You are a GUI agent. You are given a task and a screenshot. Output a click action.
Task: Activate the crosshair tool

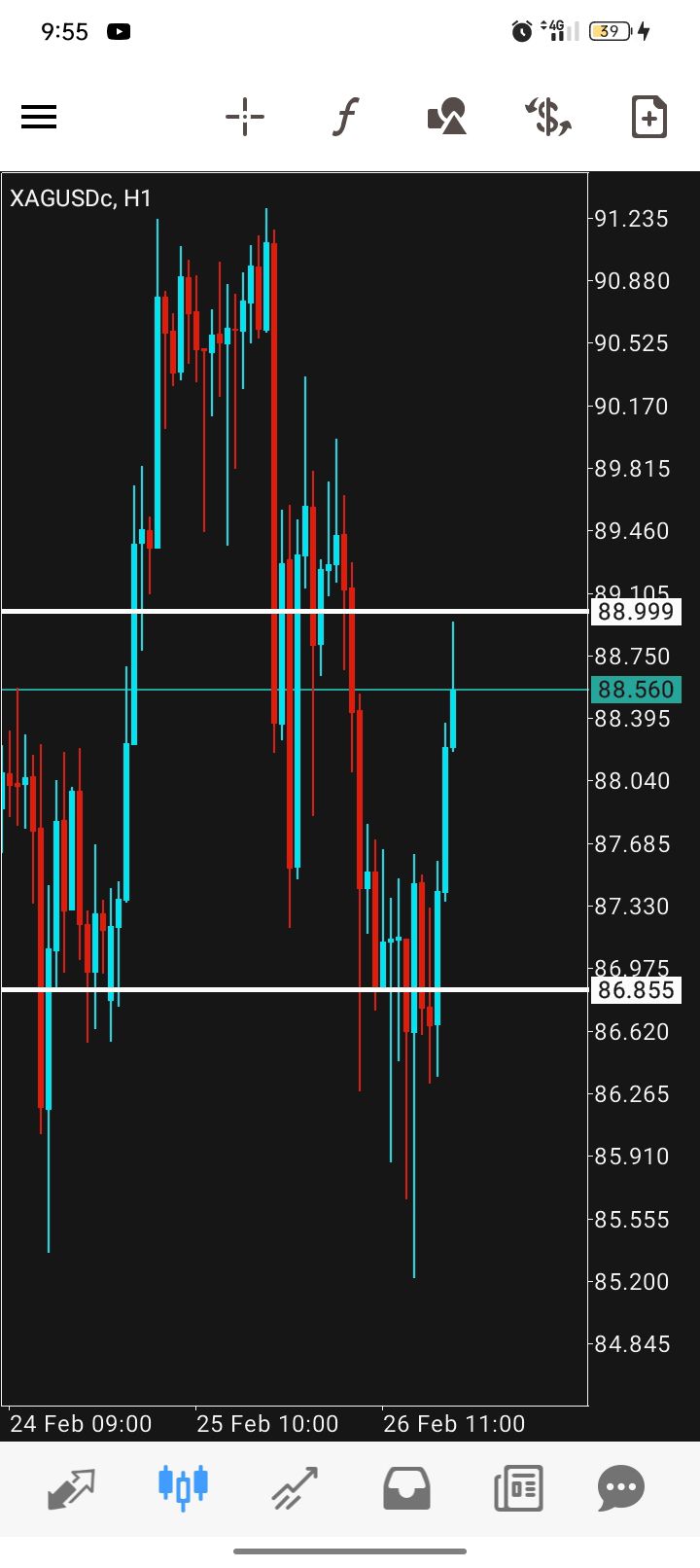[245, 117]
